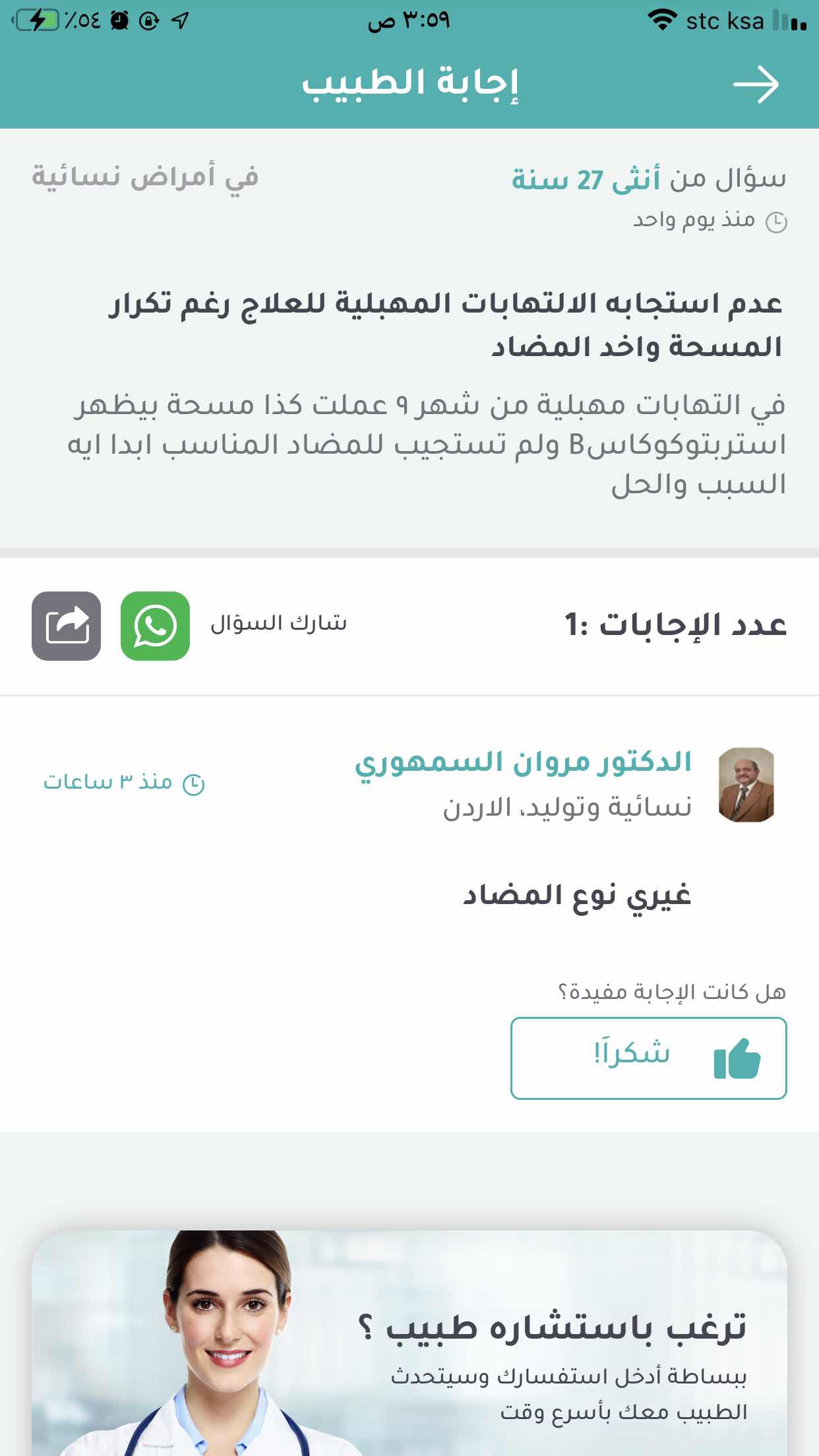Open Dr. Marwan Al-Samhouri's profile
The image size is (819, 1456).
(x=523, y=762)
